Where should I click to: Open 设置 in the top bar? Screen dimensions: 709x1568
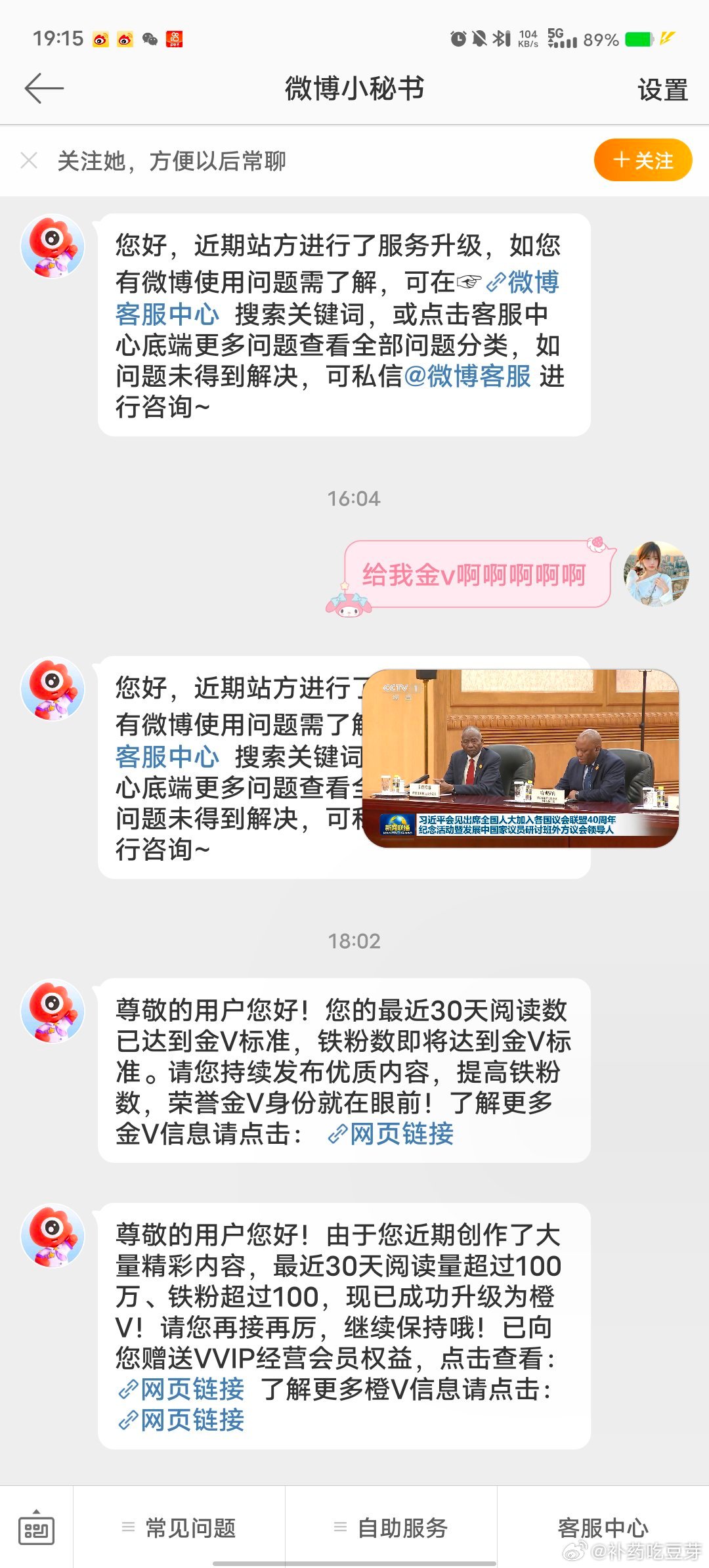[x=662, y=89]
